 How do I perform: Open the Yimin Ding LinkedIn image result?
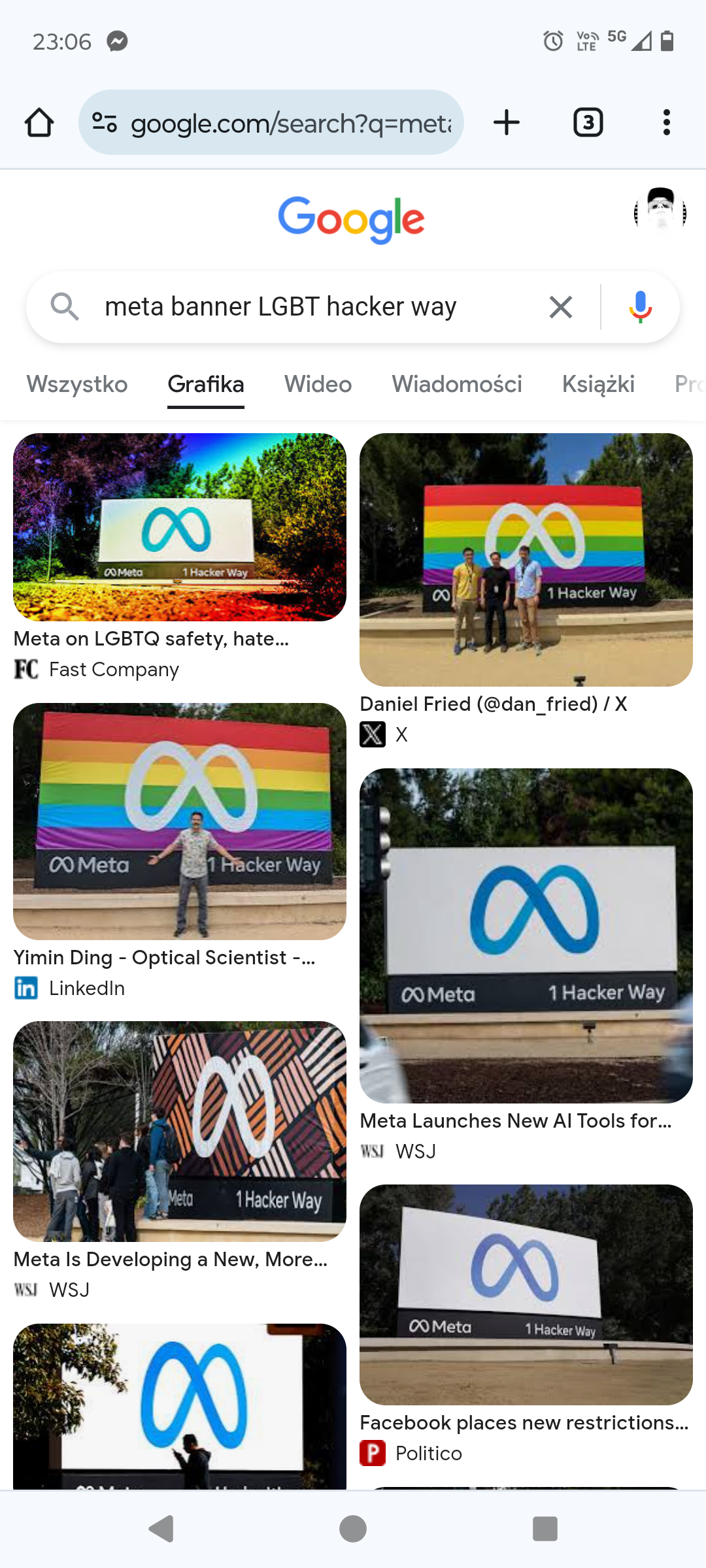[x=180, y=821]
